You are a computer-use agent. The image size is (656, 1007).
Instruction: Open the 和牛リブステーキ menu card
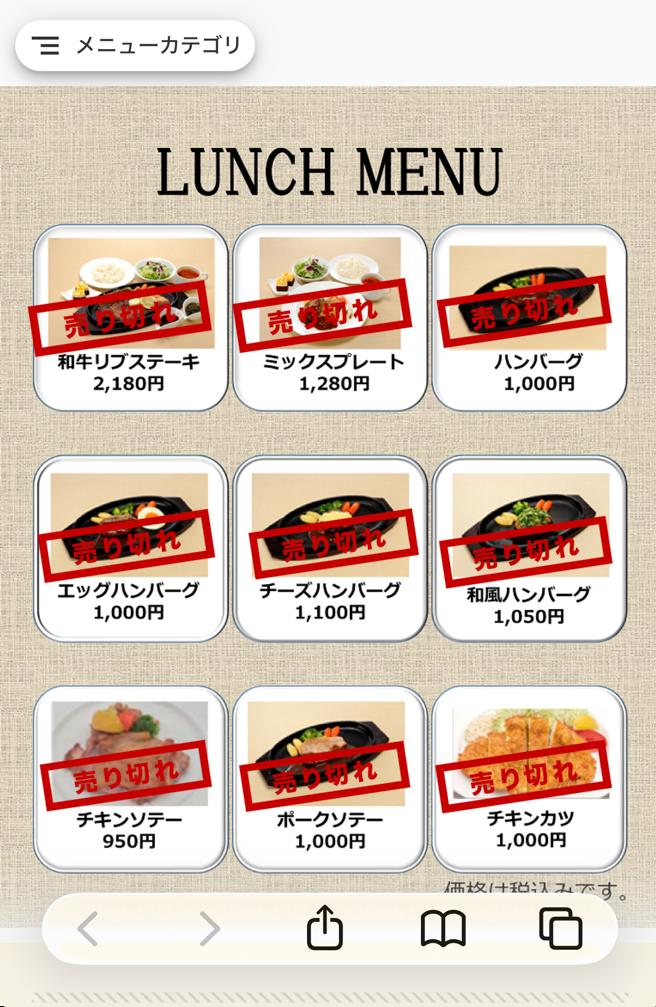point(130,318)
